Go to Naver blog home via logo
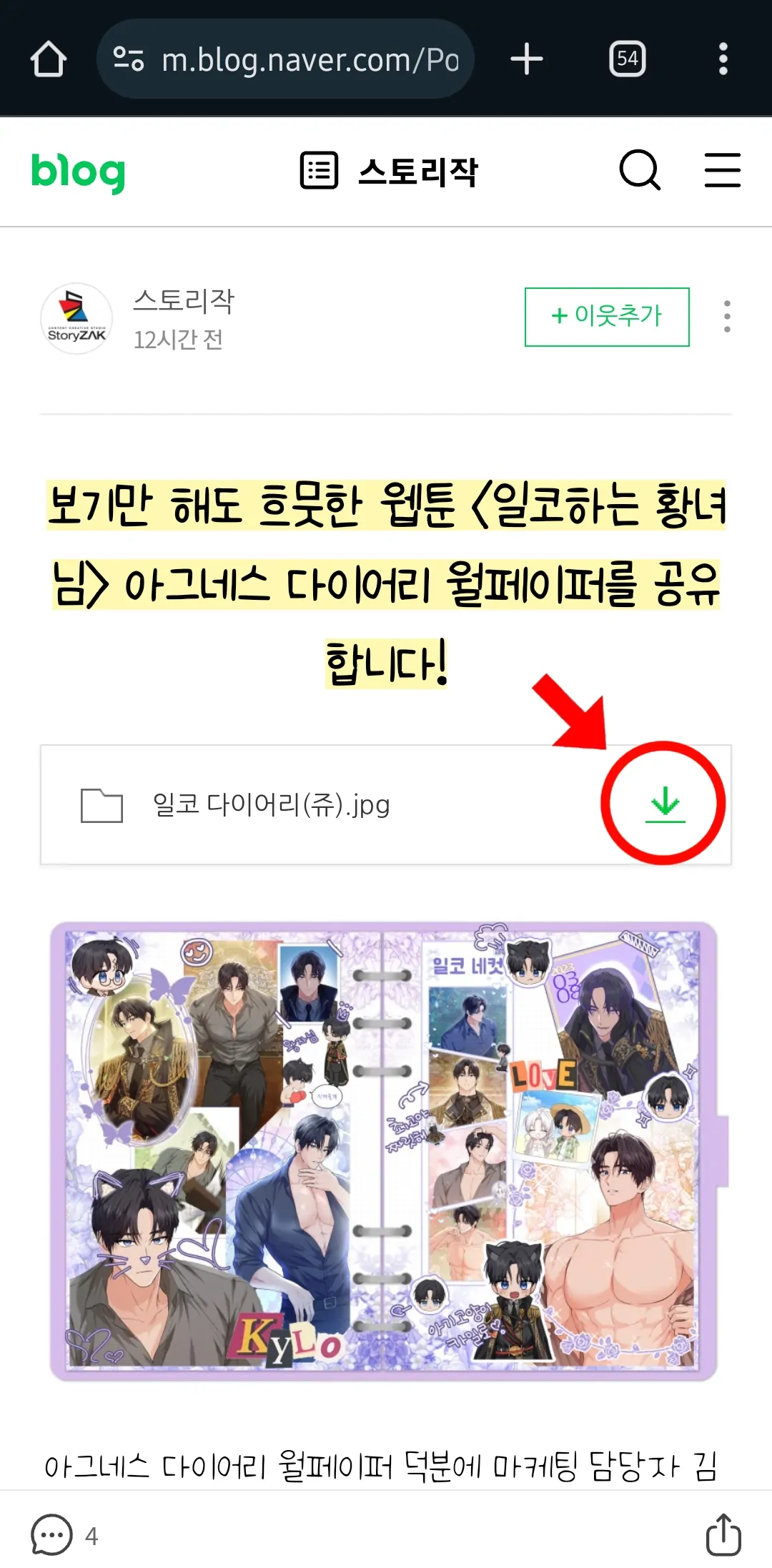The image size is (772, 1568). pyautogui.click(x=78, y=172)
